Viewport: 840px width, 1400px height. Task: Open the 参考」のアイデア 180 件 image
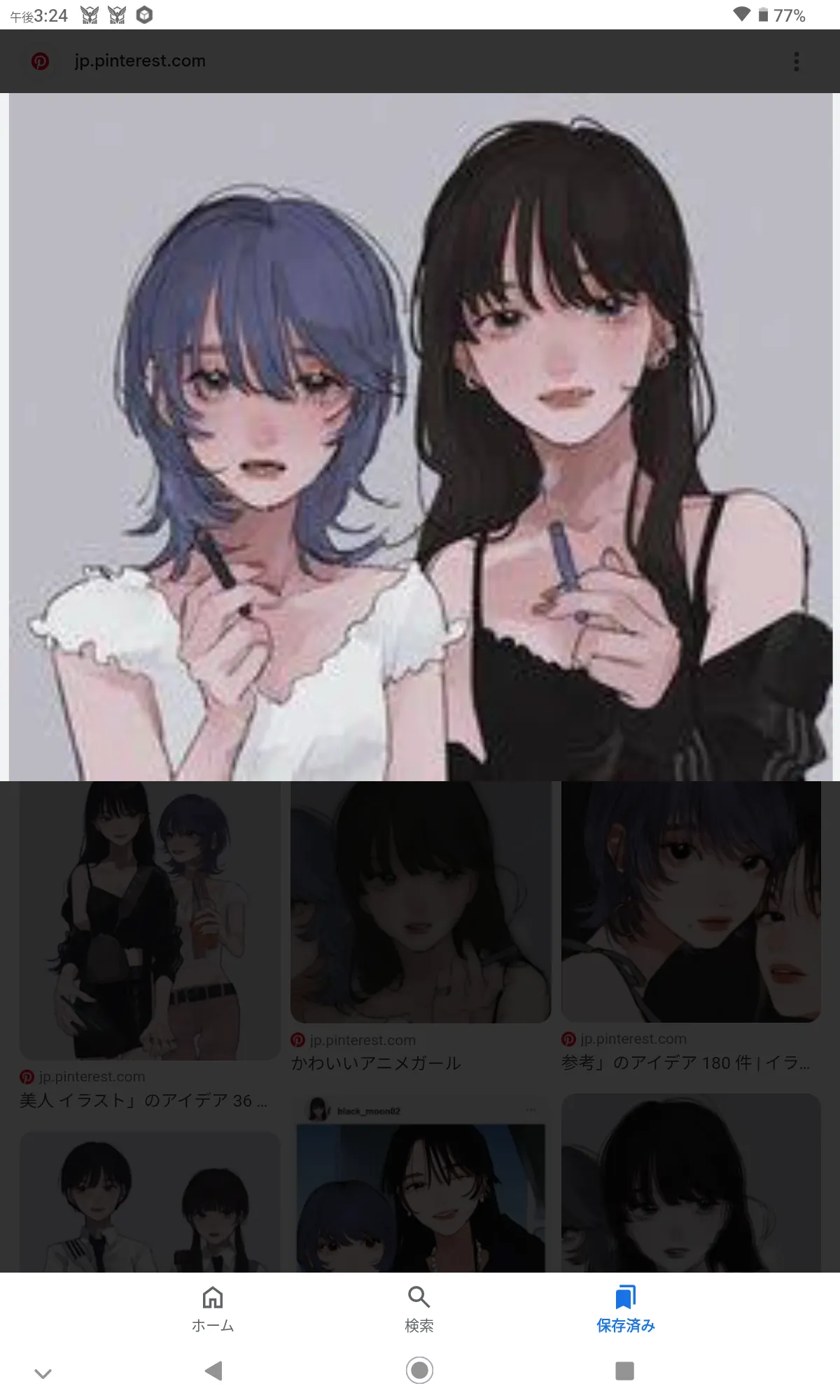tap(691, 902)
